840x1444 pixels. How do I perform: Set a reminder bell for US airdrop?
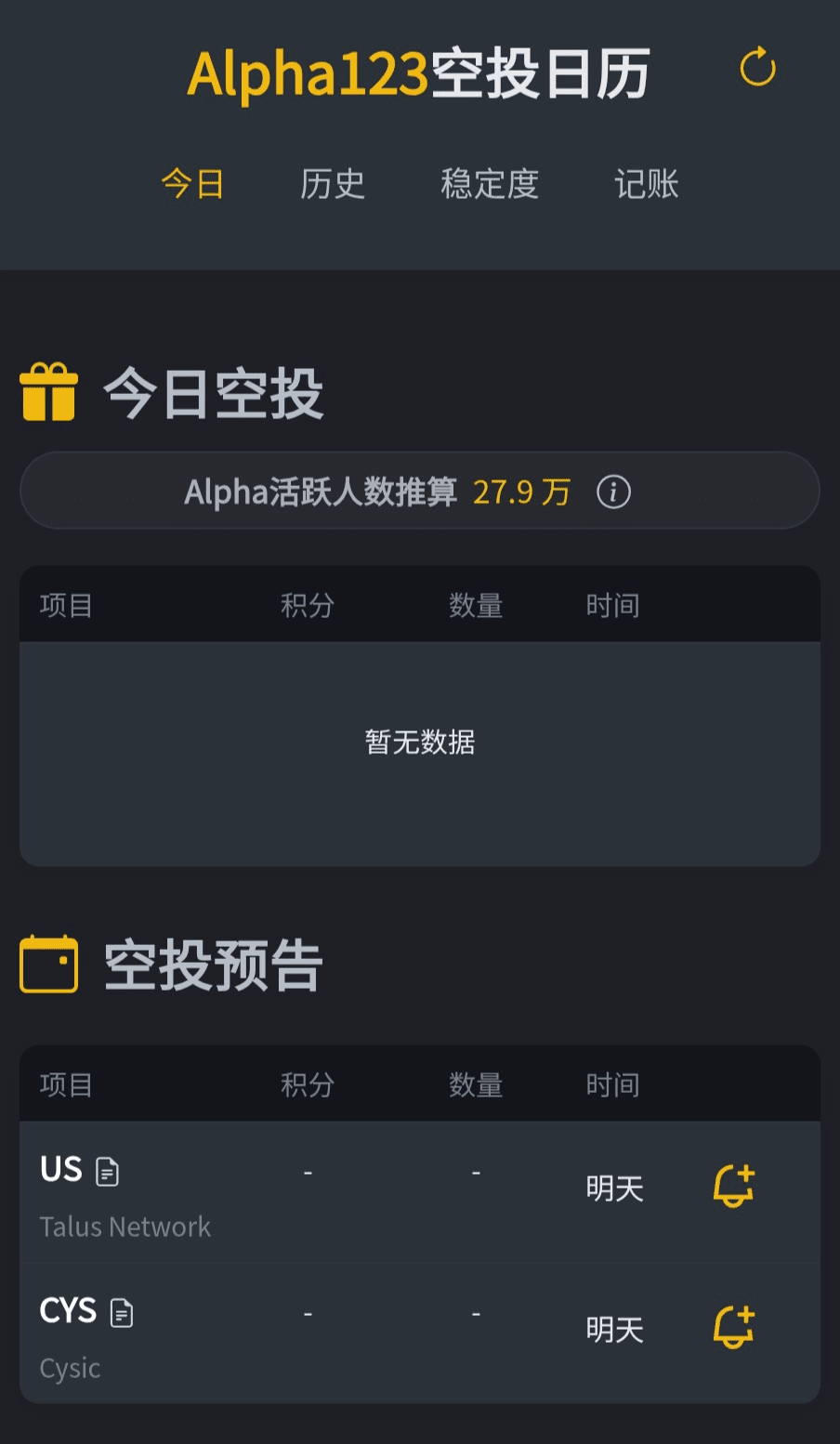[x=733, y=1186]
